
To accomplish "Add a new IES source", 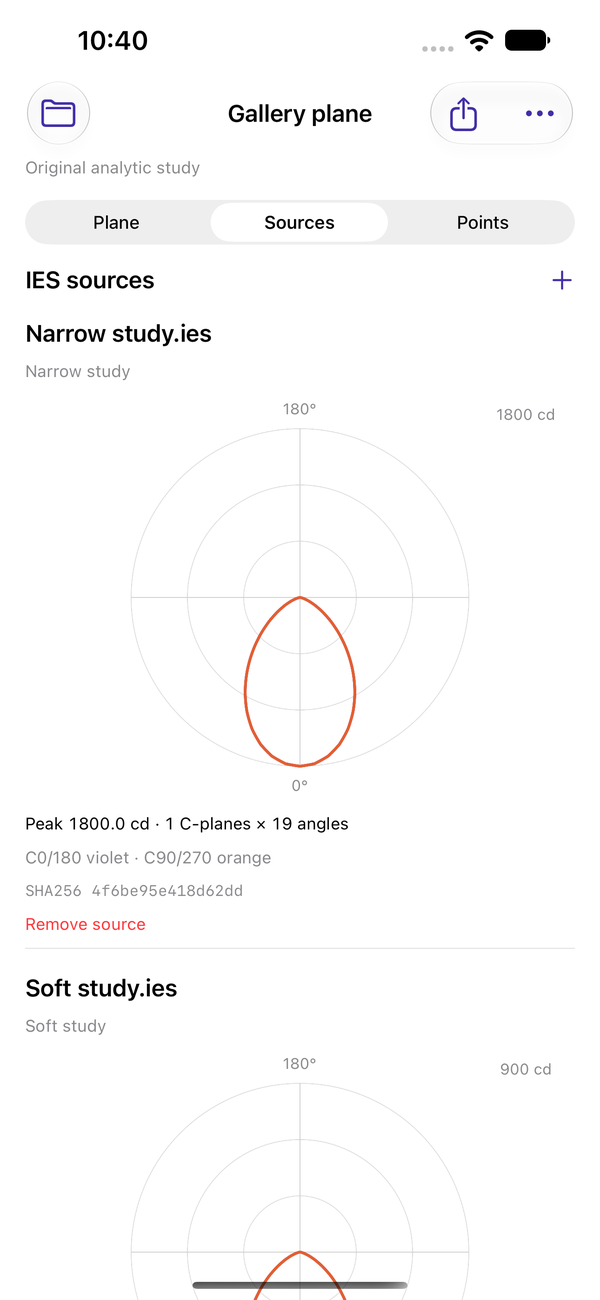I will click(x=562, y=280).
